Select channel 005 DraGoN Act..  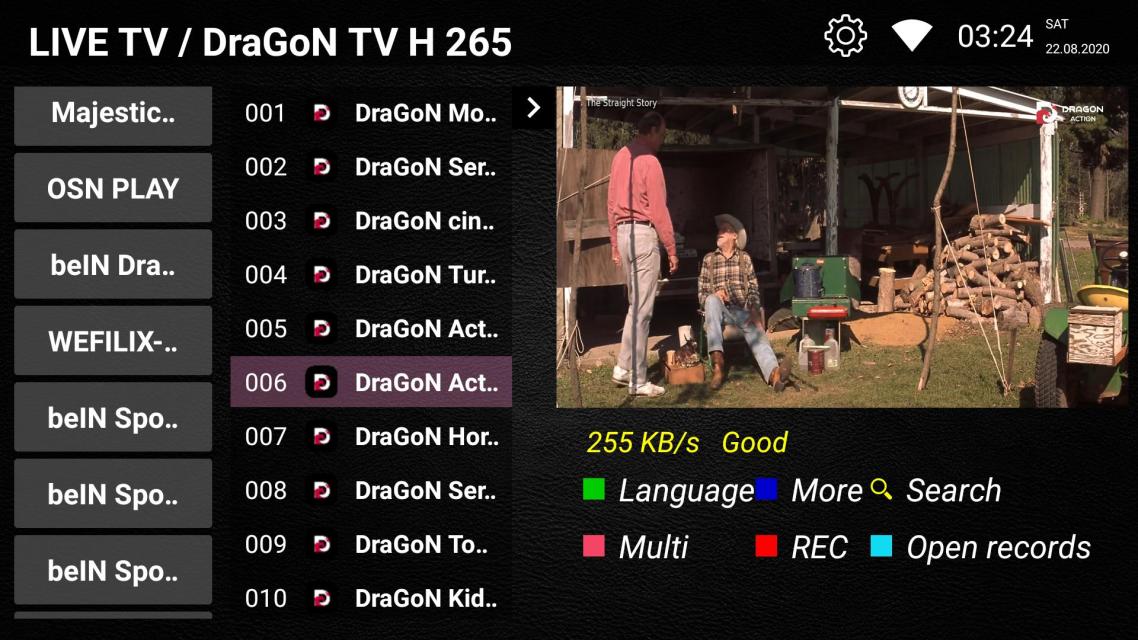click(371, 329)
